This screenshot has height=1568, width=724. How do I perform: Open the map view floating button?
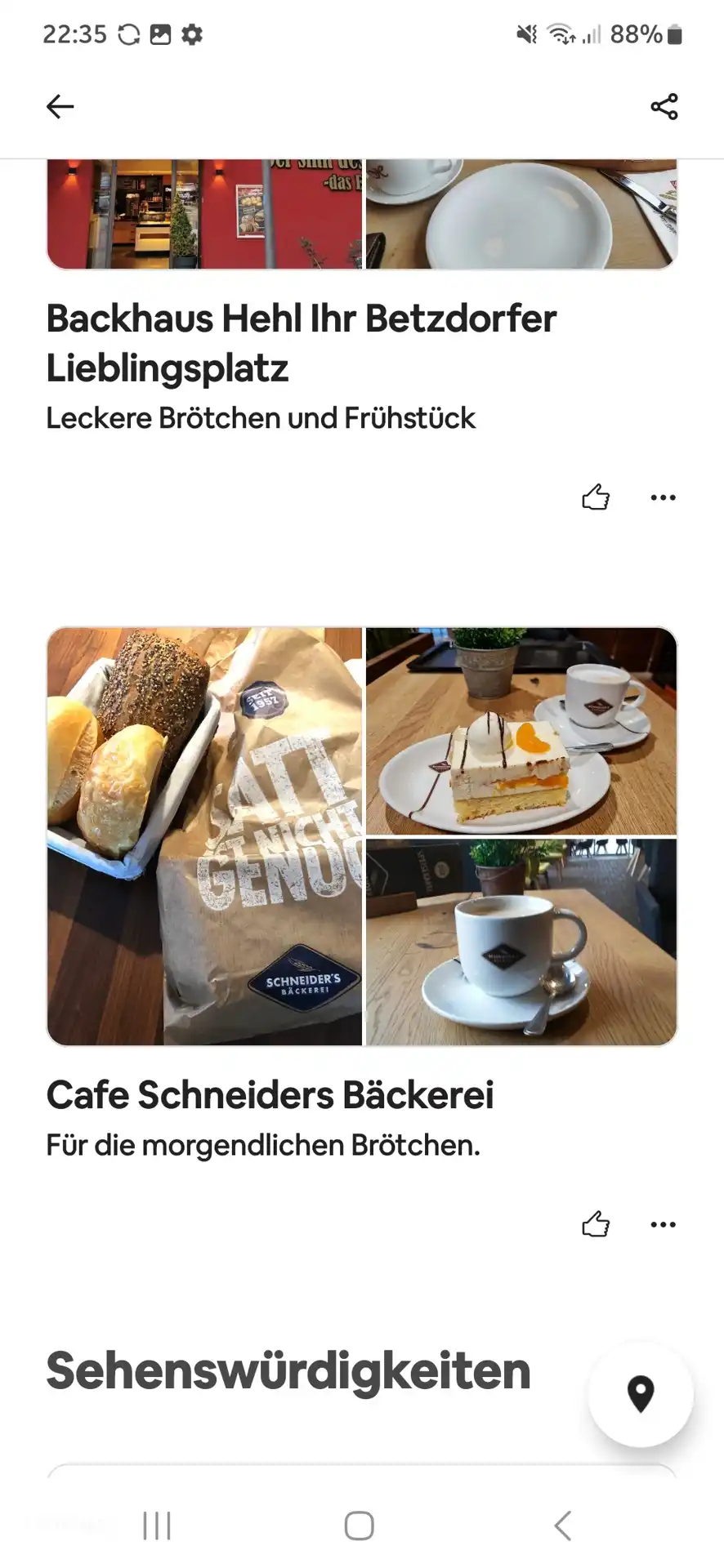click(641, 1393)
